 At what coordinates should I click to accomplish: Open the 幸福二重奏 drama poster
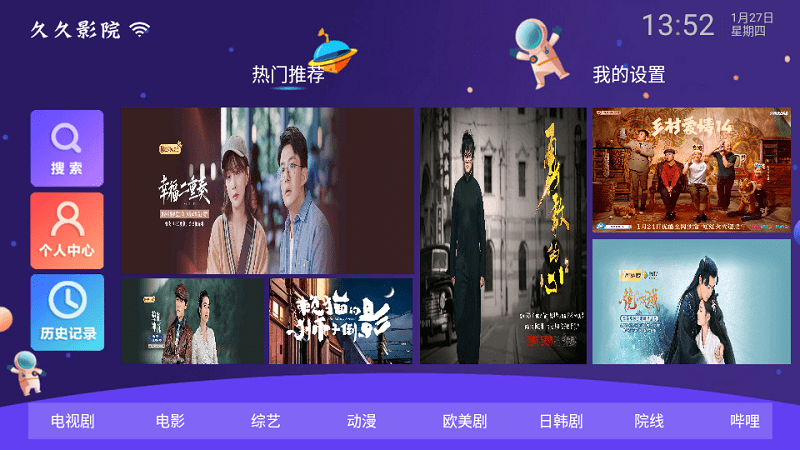(x=267, y=190)
